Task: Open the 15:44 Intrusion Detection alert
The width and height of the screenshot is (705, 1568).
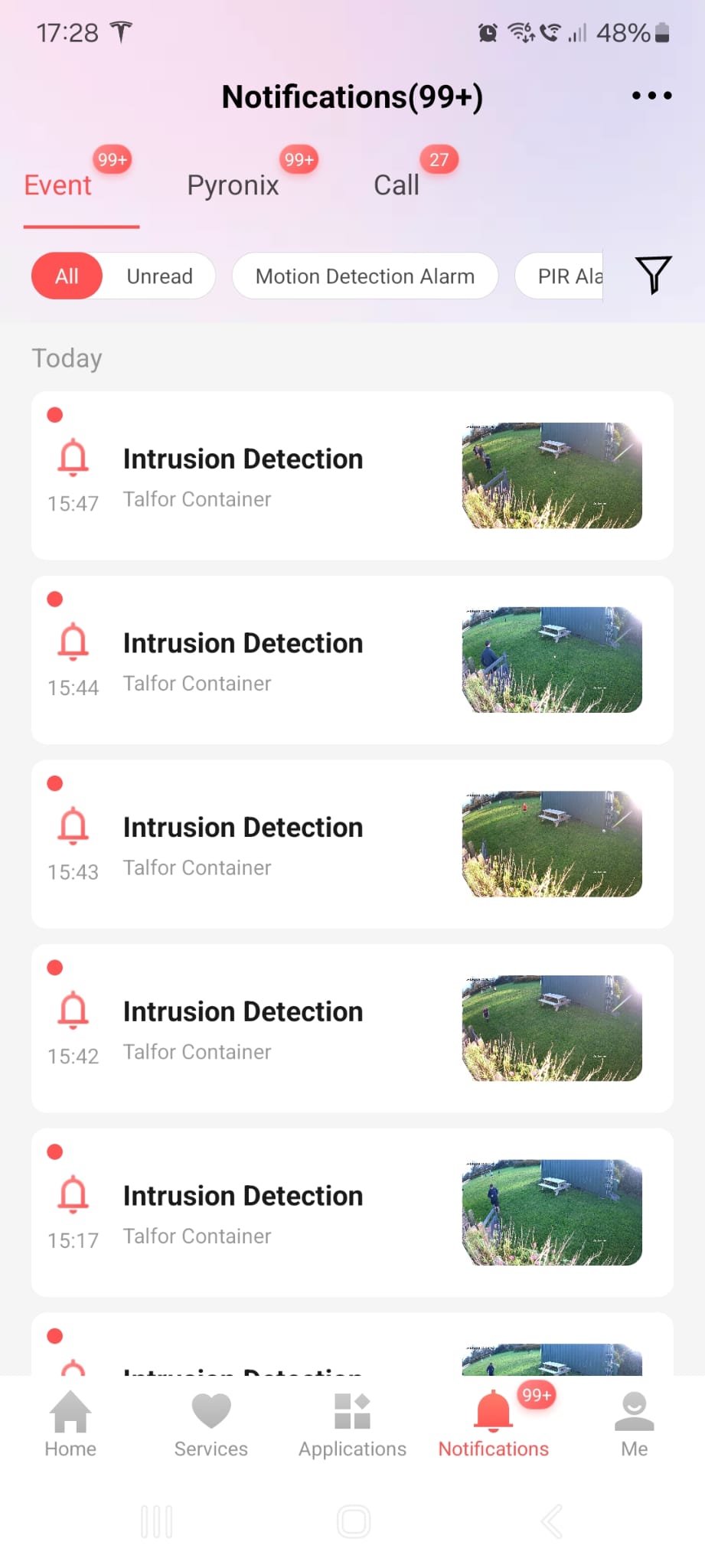Action: (x=352, y=660)
